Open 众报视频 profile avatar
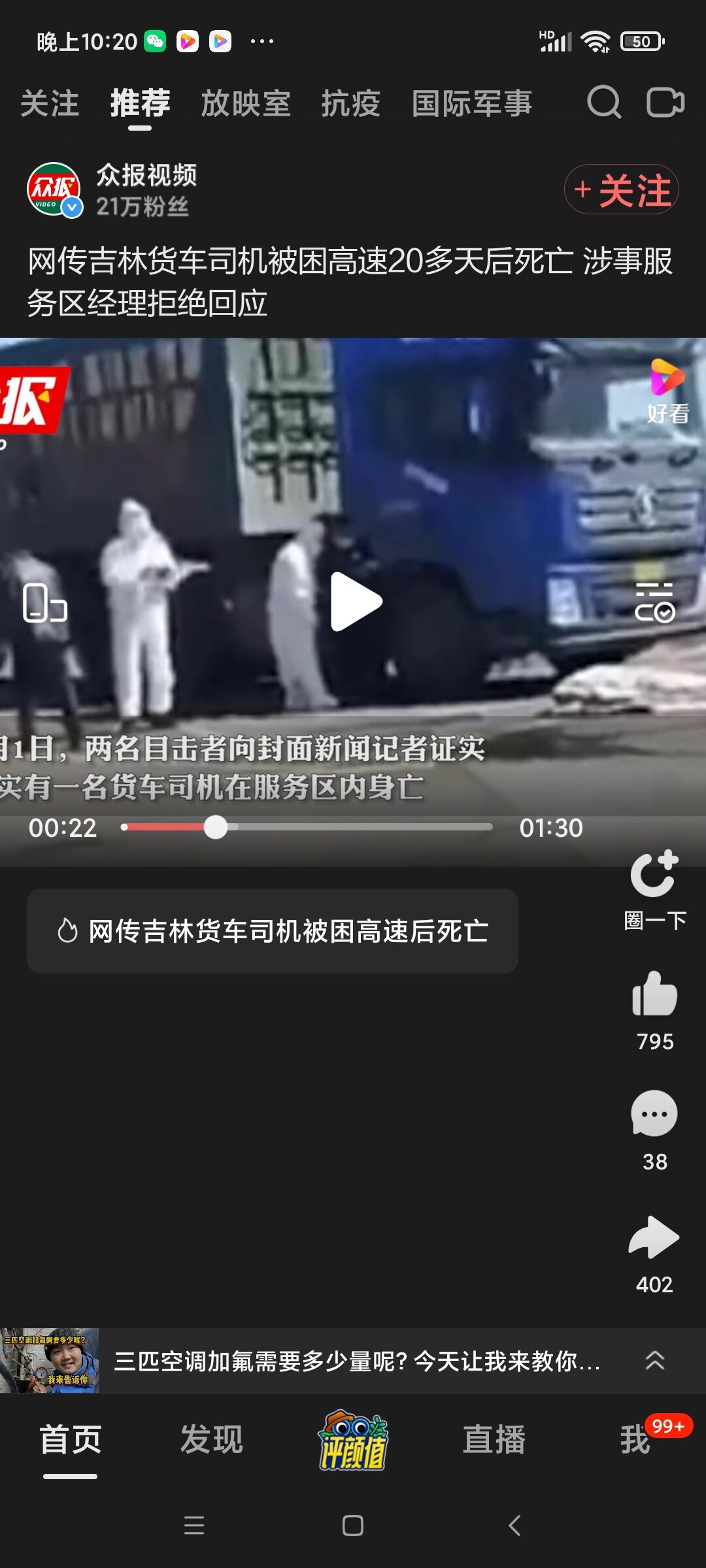706x1568 pixels. [x=54, y=189]
